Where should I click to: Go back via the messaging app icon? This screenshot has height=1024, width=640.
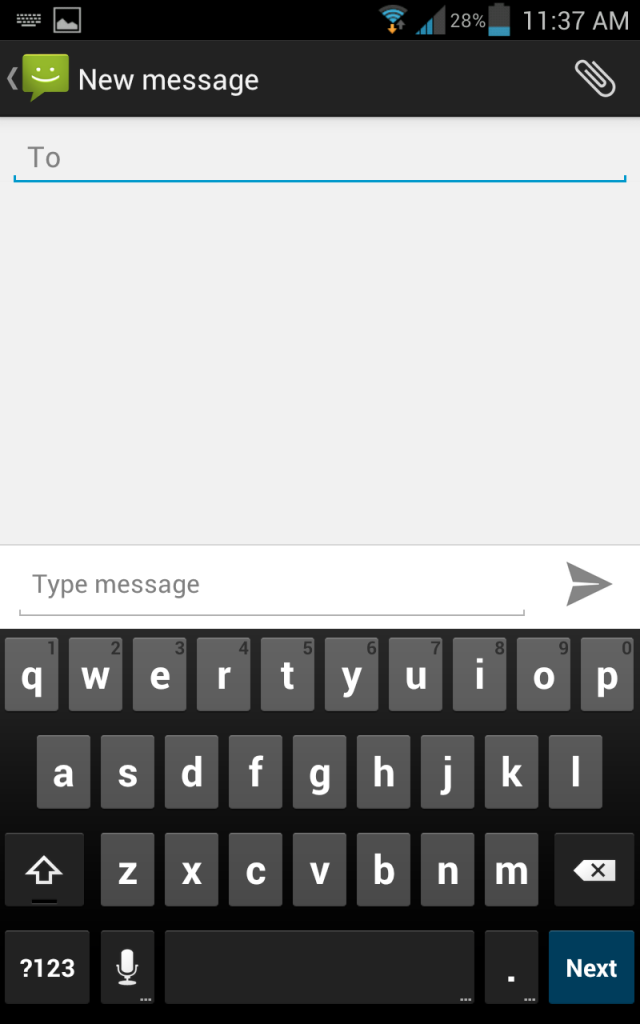(39, 78)
